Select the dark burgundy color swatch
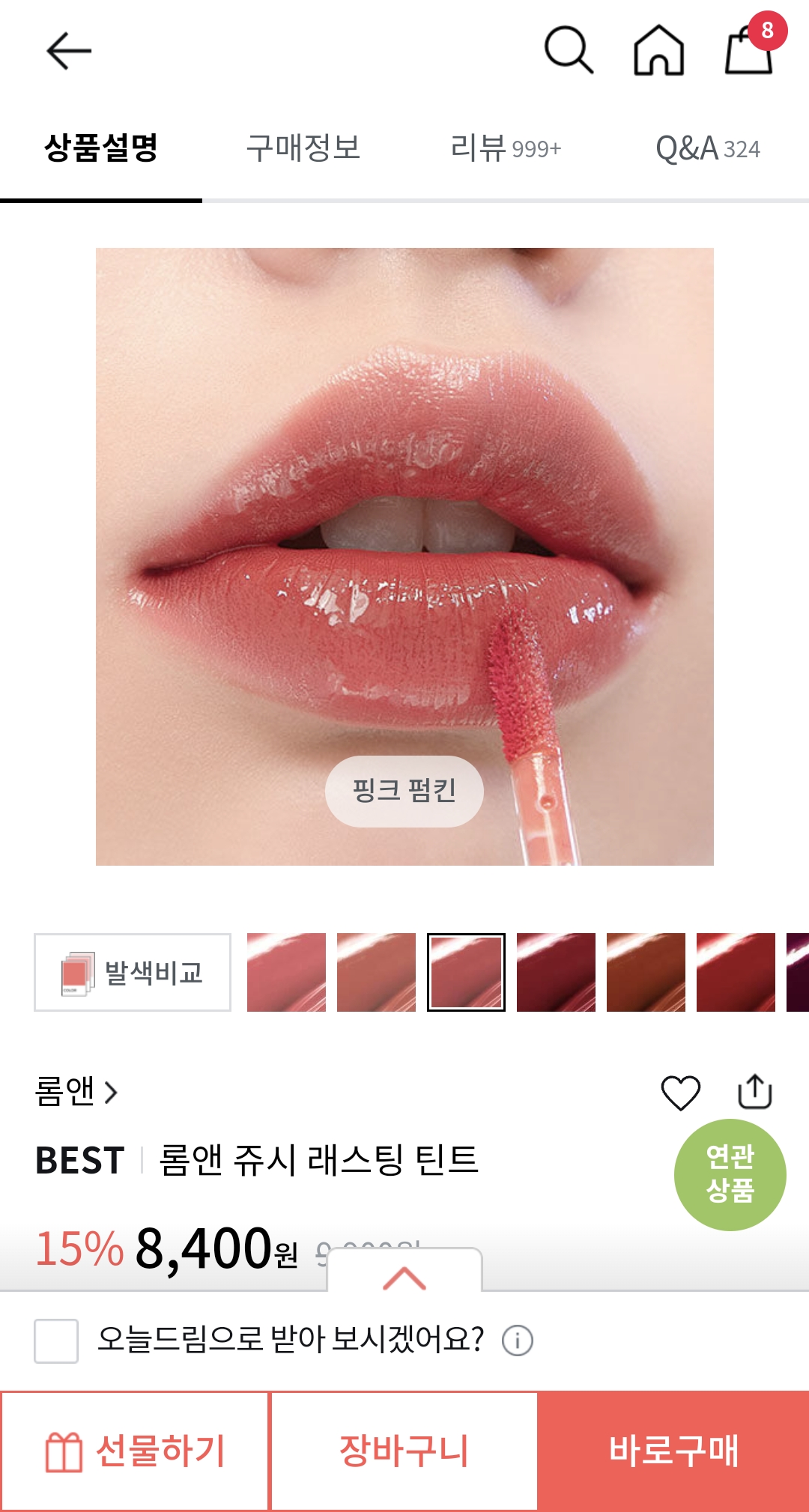Viewport: 809px width, 1512px height. pos(556,972)
